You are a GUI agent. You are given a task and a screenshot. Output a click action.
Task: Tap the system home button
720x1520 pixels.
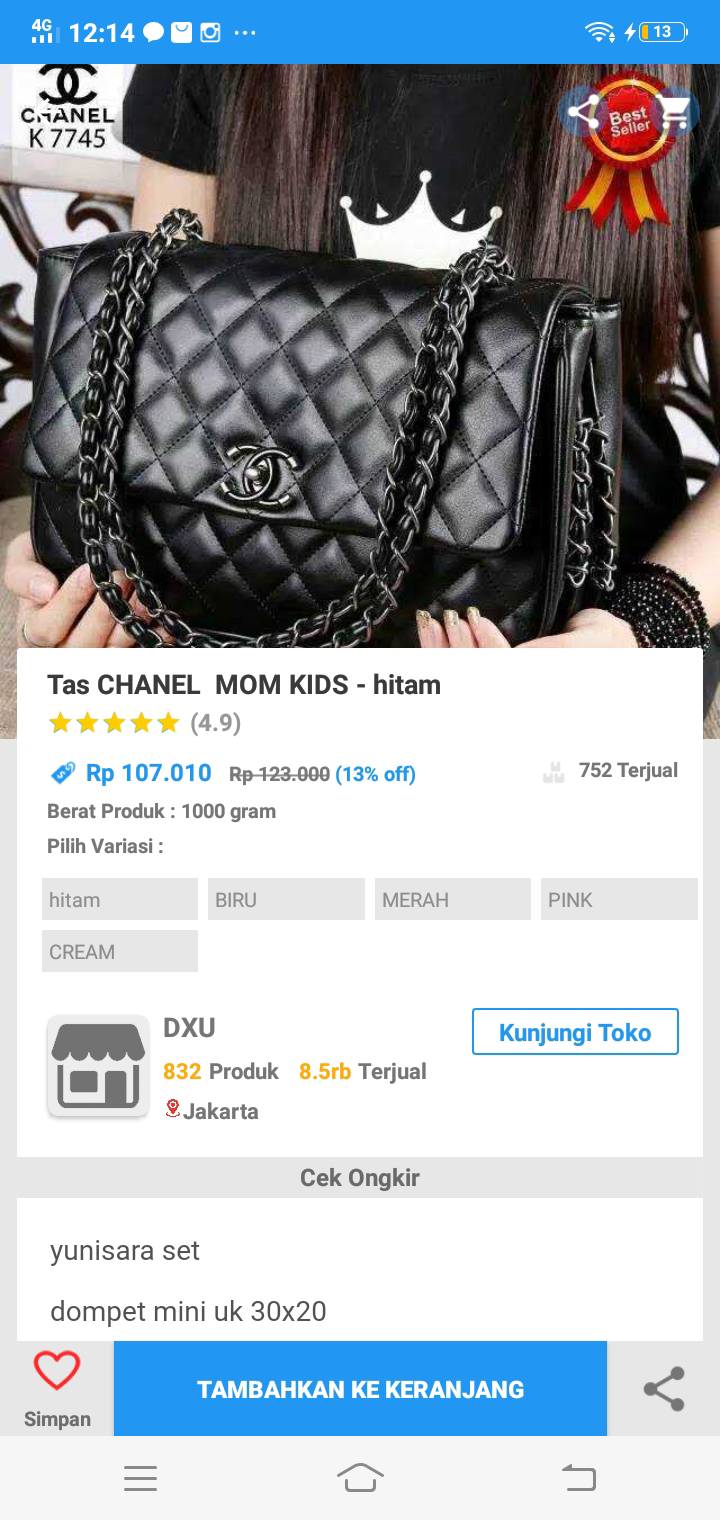[x=360, y=1477]
